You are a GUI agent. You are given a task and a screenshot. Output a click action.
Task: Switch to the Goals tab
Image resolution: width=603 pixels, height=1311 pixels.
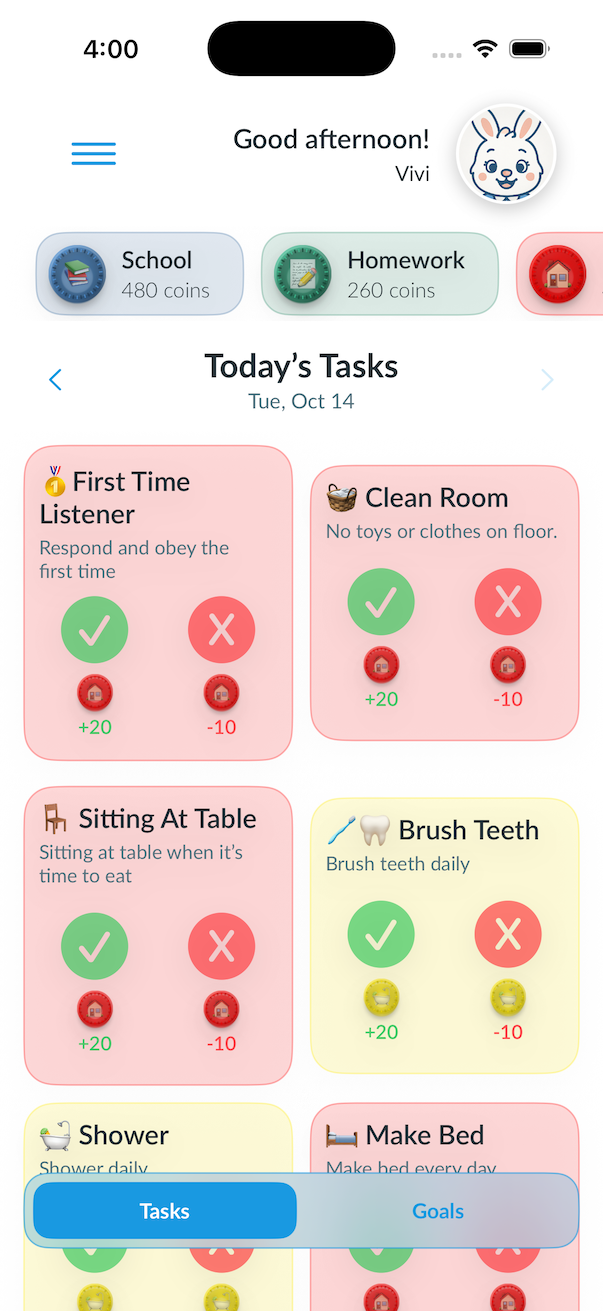click(x=438, y=1211)
